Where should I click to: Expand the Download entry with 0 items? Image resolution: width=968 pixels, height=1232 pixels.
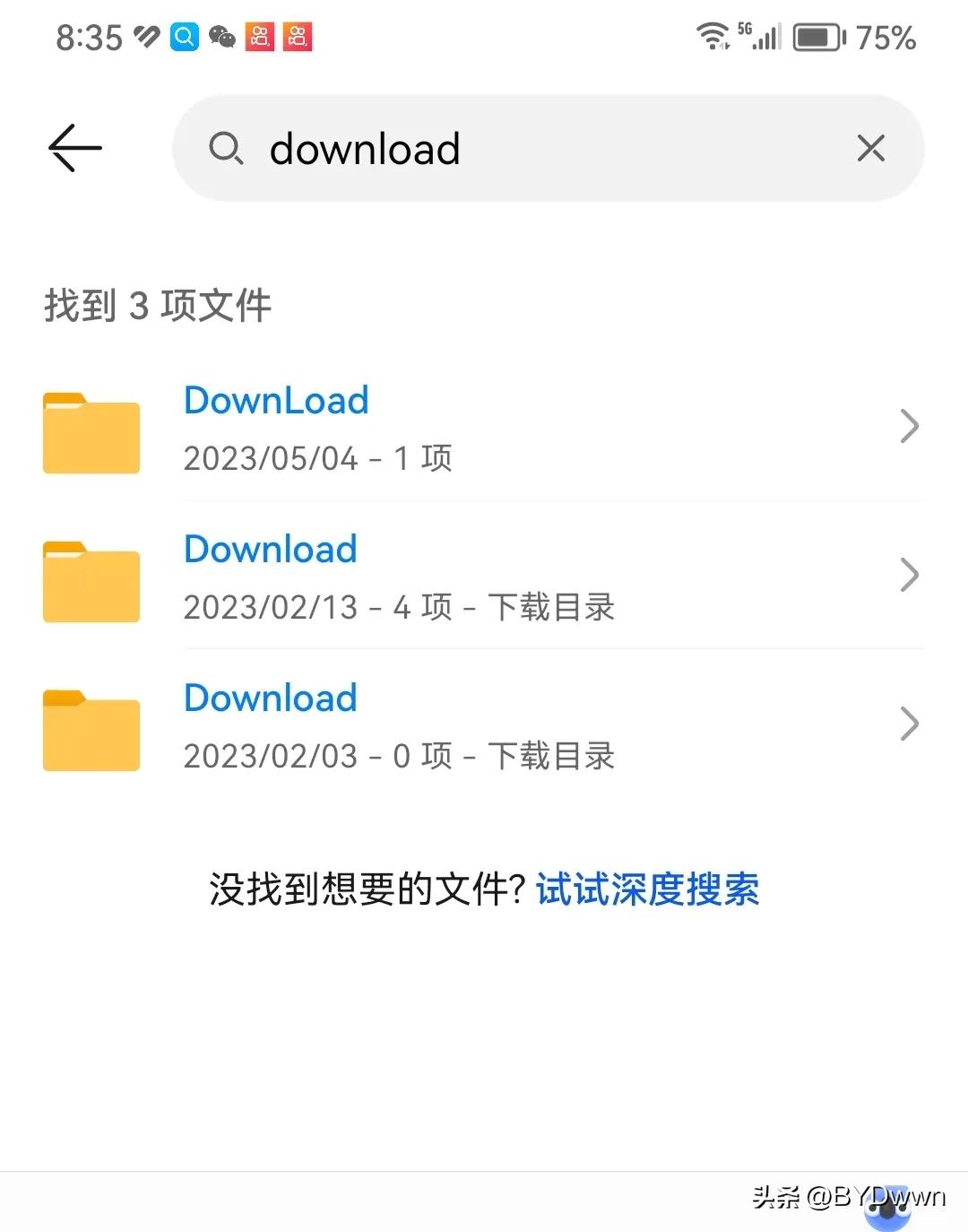click(x=910, y=724)
